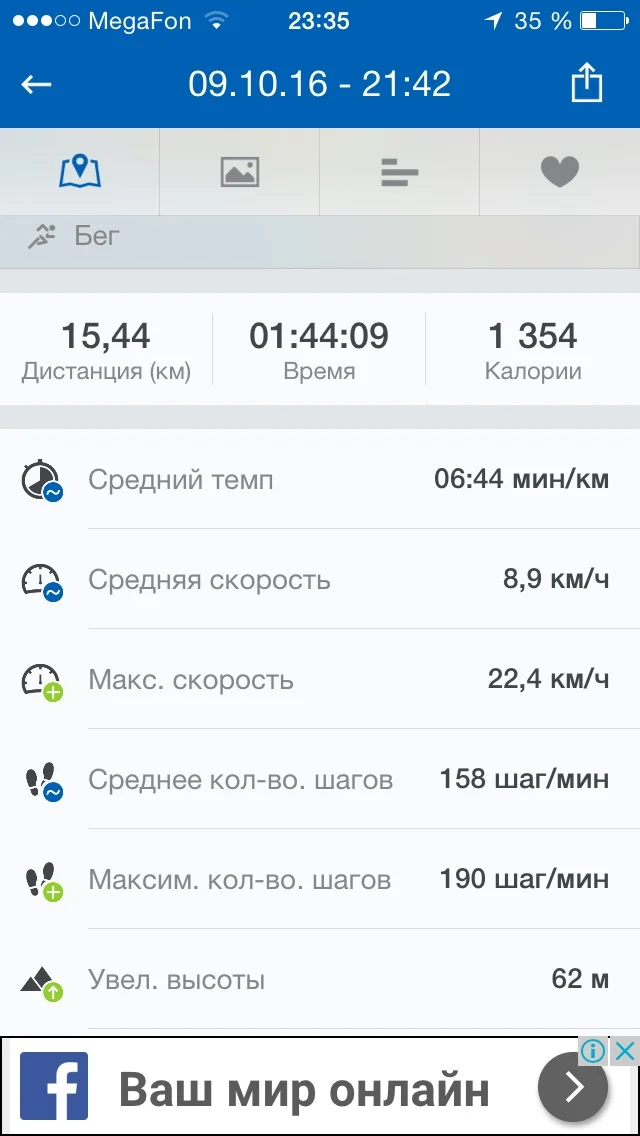
Task: Open the heart rate tab
Action: pos(560,172)
